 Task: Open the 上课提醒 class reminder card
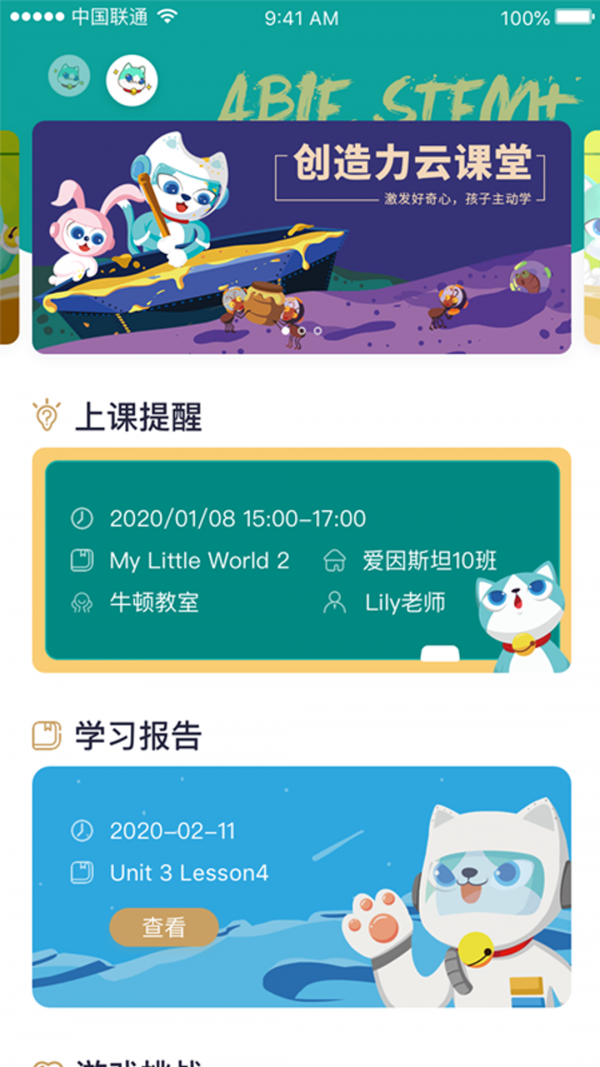[301, 560]
